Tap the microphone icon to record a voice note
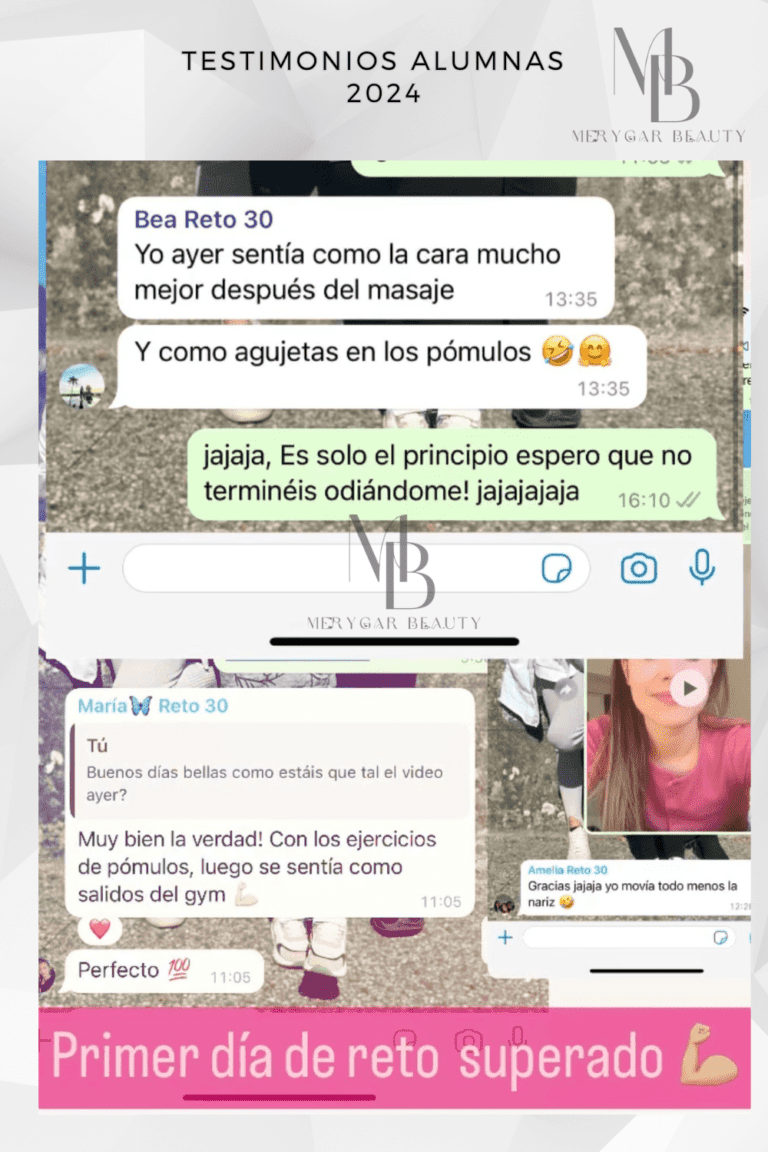 pos(703,567)
